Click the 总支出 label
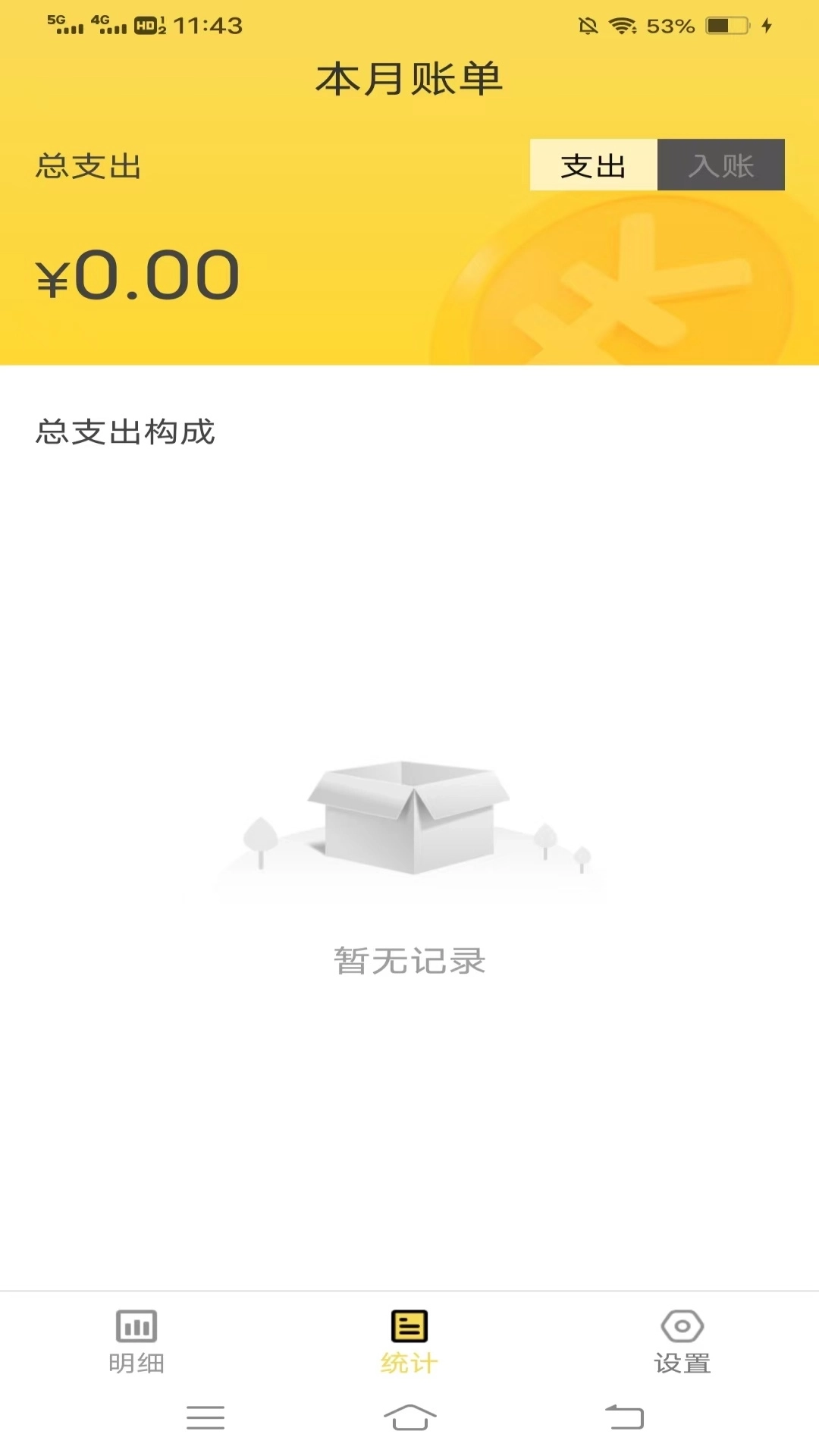The image size is (819, 1456). click(87, 166)
